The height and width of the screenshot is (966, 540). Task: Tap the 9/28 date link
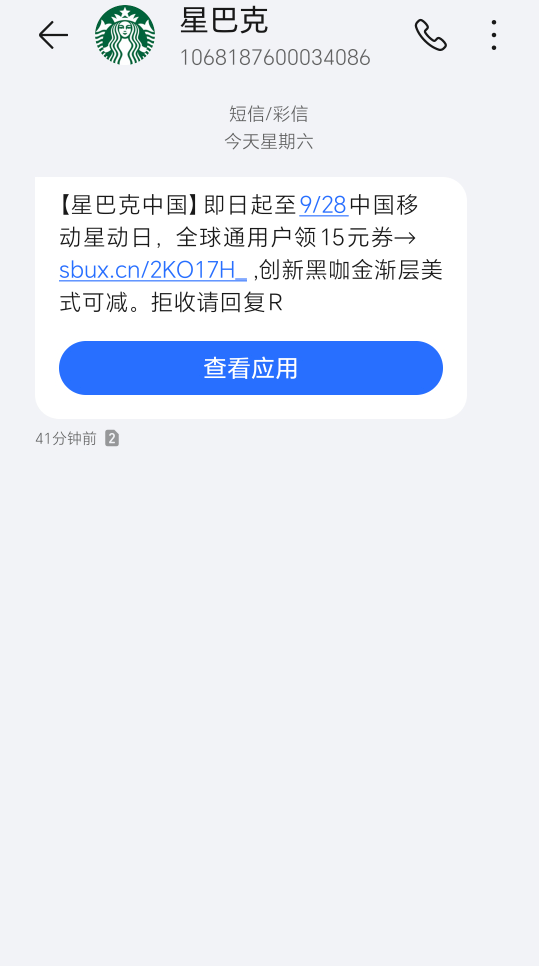tap(324, 205)
